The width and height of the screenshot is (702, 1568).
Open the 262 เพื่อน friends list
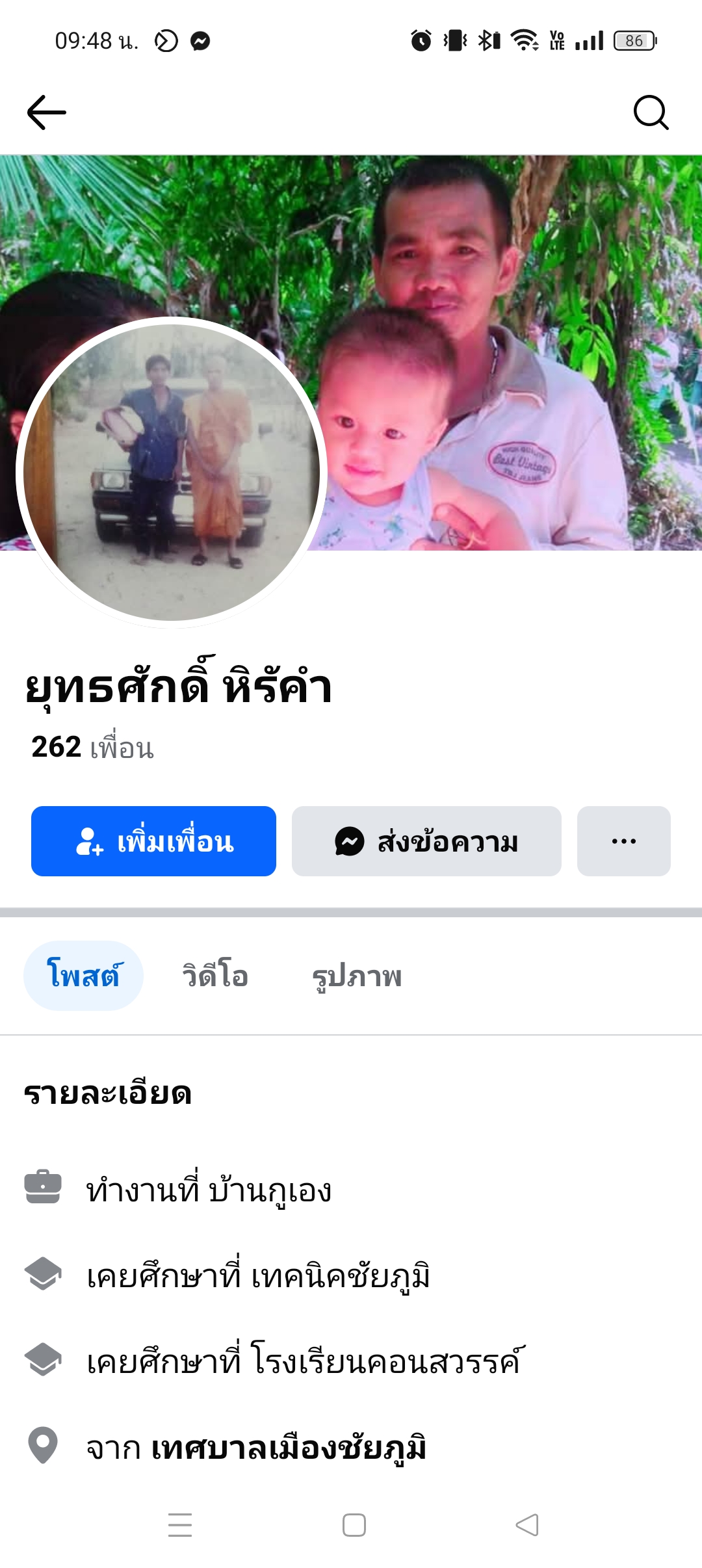point(93,747)
